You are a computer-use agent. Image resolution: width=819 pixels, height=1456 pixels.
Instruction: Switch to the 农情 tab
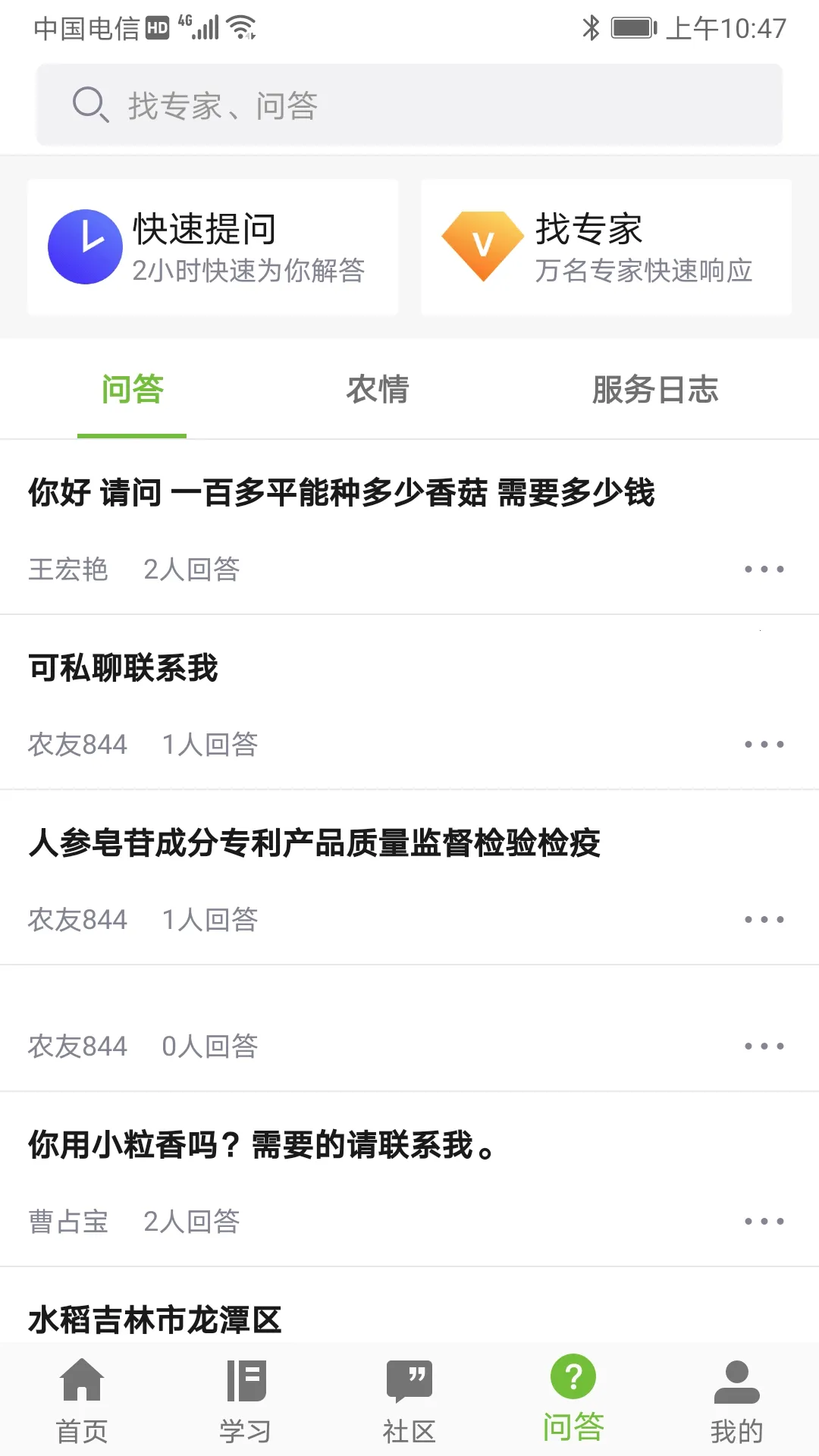pos(379,390)
